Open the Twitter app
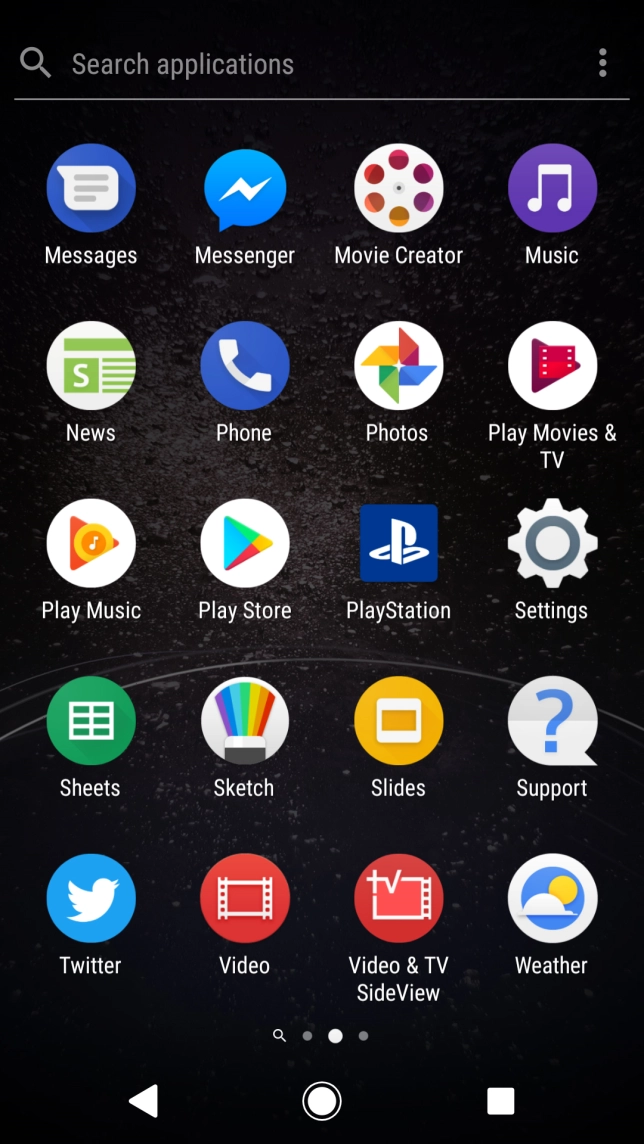644x1144 pixels. [91, 898]
